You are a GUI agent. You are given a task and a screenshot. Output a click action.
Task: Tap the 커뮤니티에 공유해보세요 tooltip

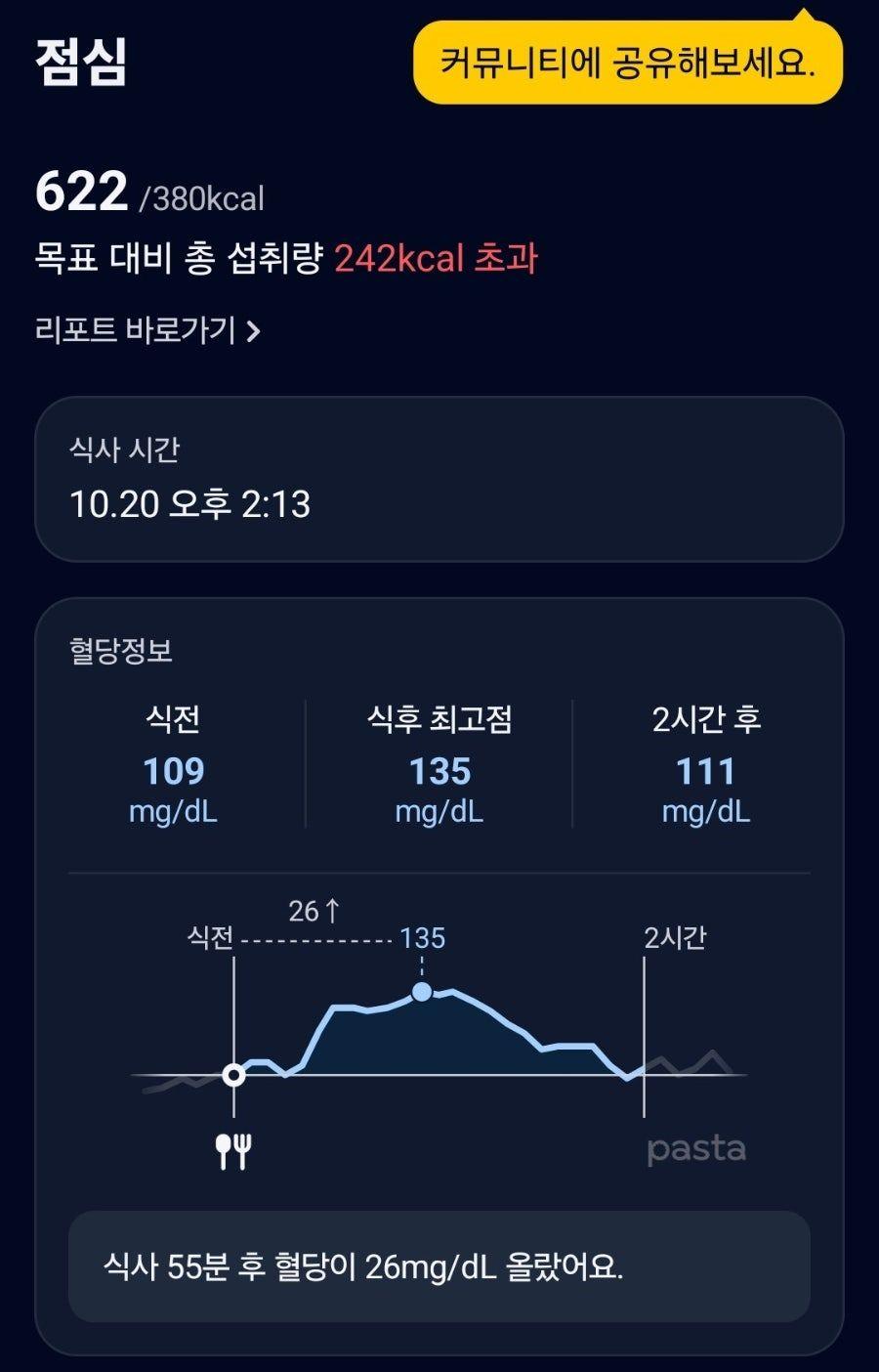[x=627, y=64]
